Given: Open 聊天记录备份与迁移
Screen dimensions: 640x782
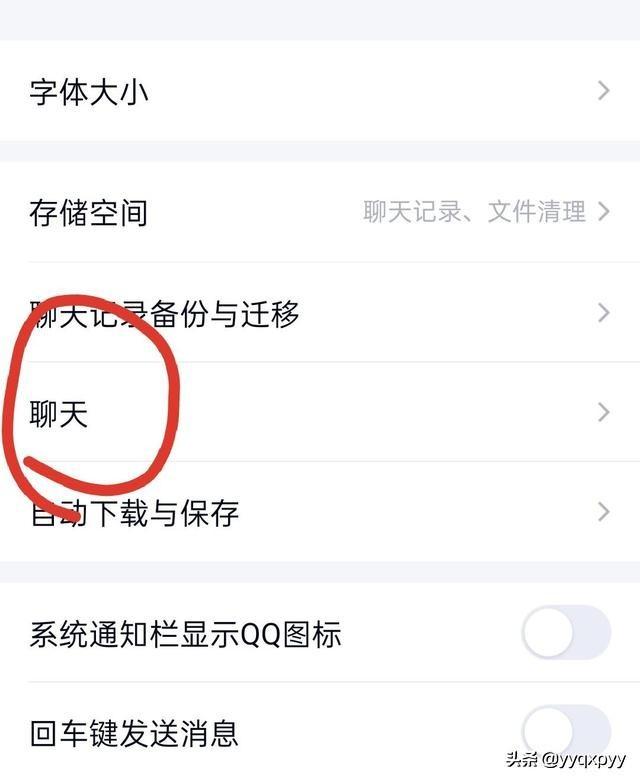Looking at the screenshot, I should pyautogui.click(x=320, y=314).
